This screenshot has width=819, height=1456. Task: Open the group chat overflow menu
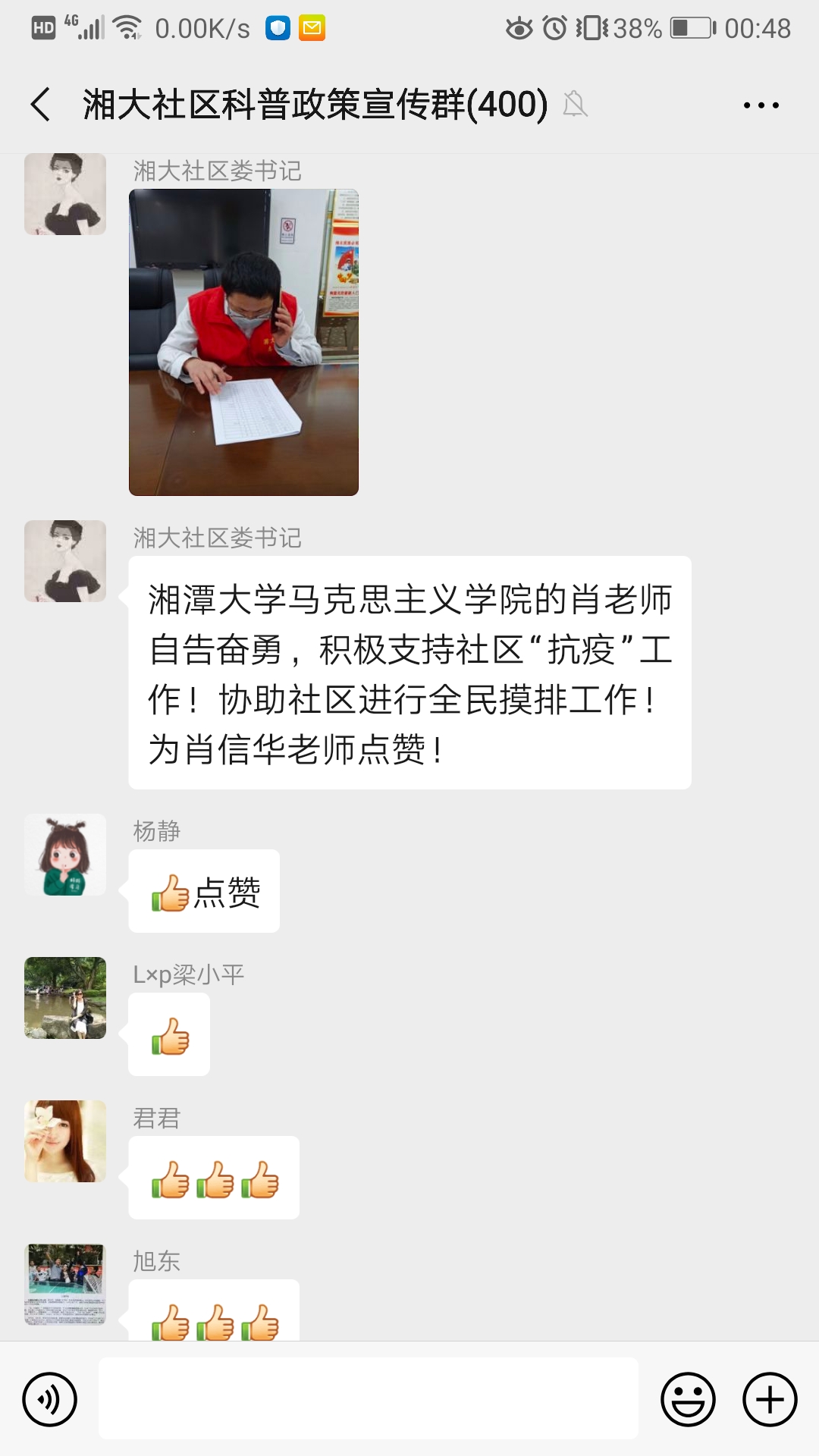click(x=761, y=105)
